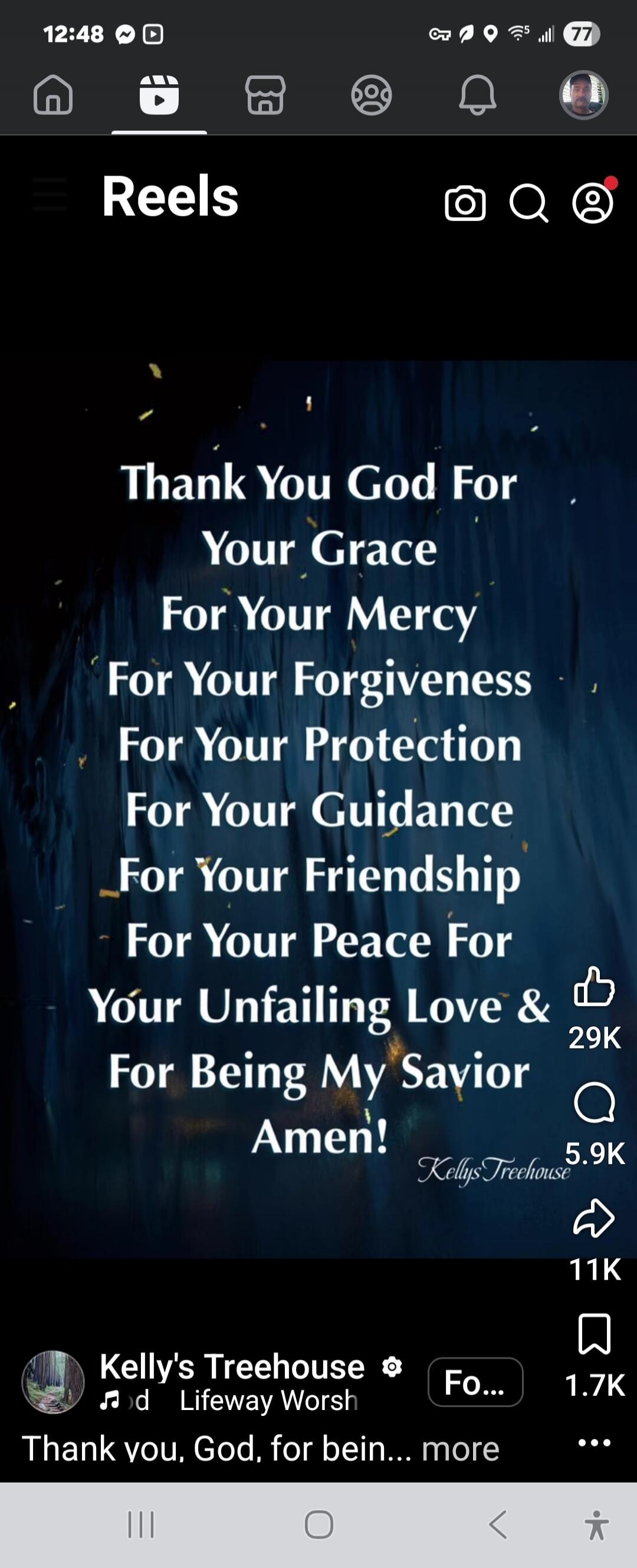Open Kelly's Treehouse profile link
637x1568 pixels.
coord(231,1368)
